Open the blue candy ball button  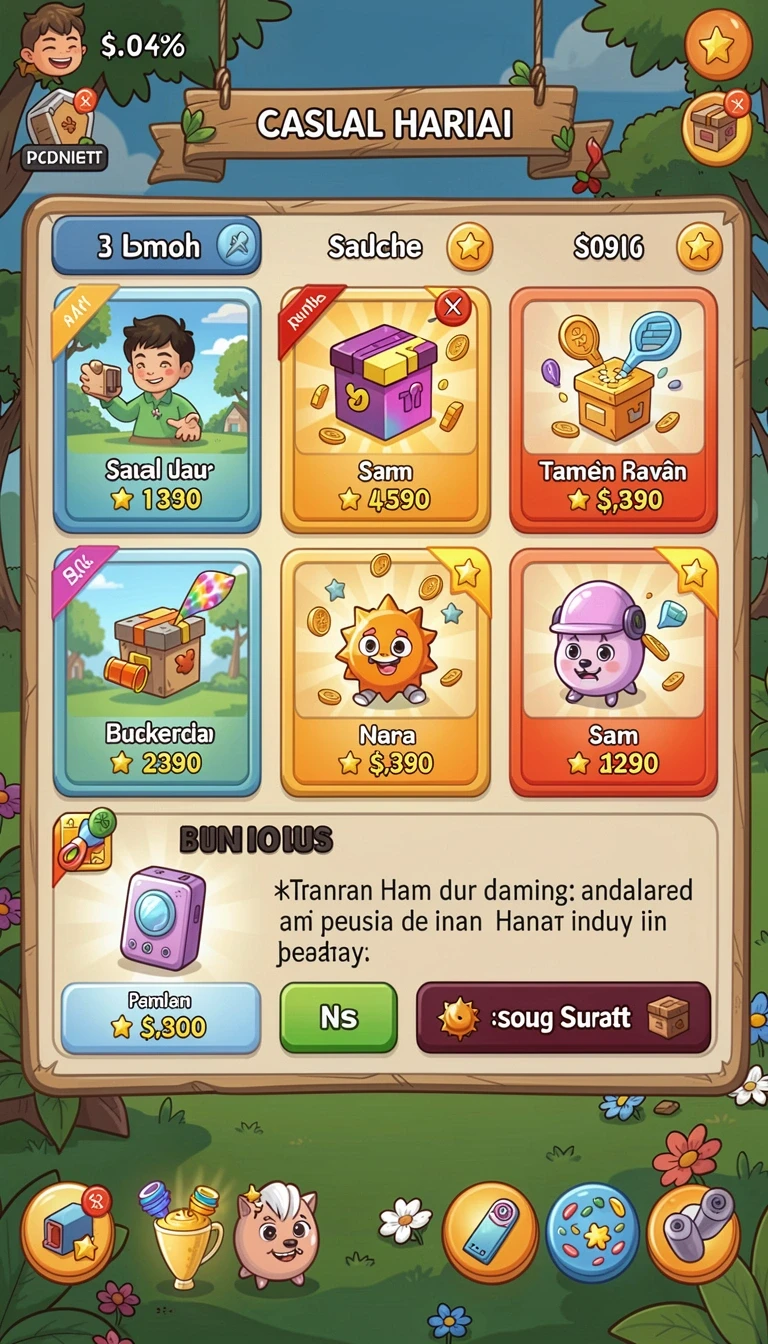pyautogui.click(x=592, y=1232)
